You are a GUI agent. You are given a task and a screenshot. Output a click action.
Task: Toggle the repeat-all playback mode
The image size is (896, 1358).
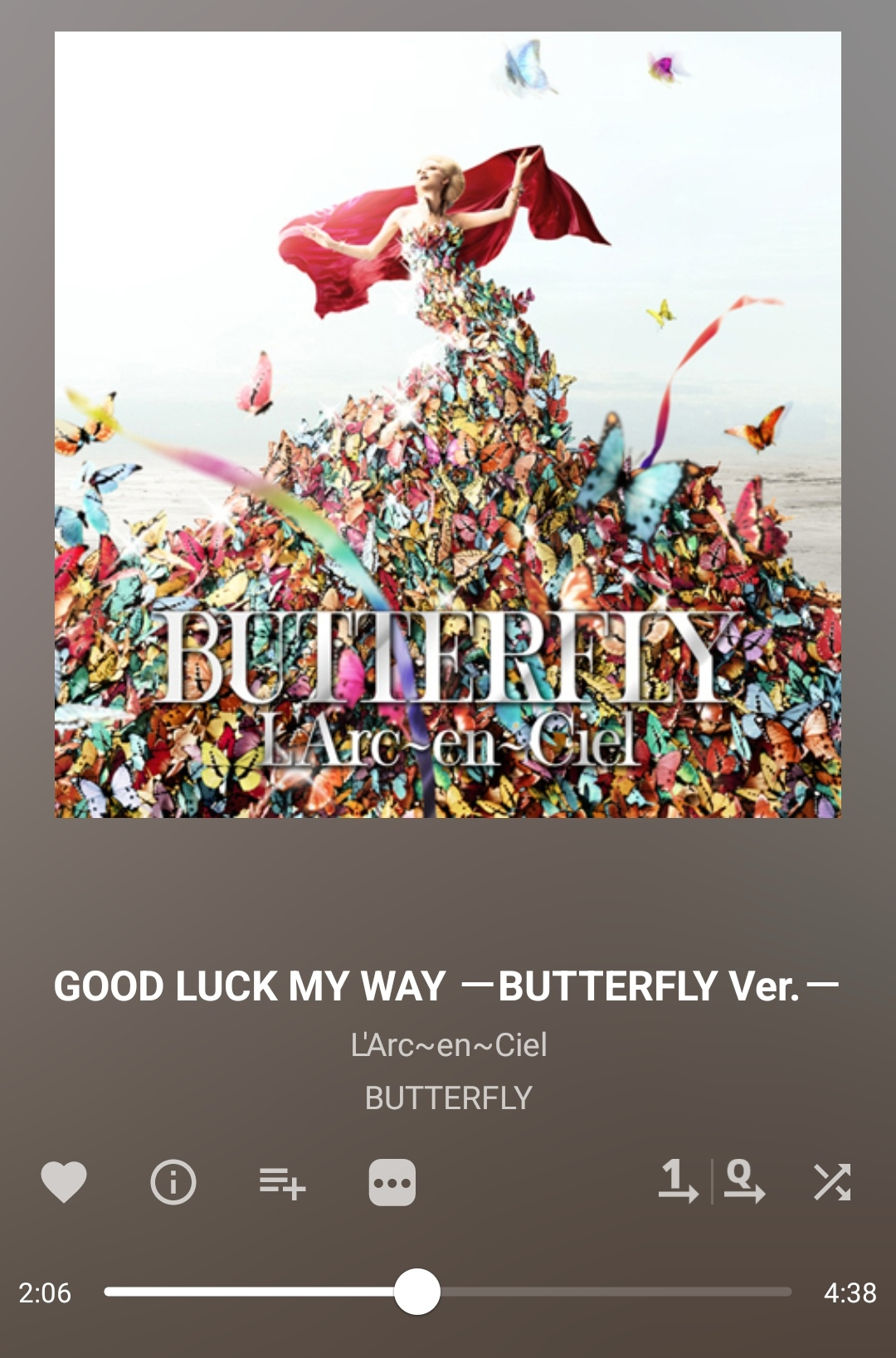coord(744,1181)
